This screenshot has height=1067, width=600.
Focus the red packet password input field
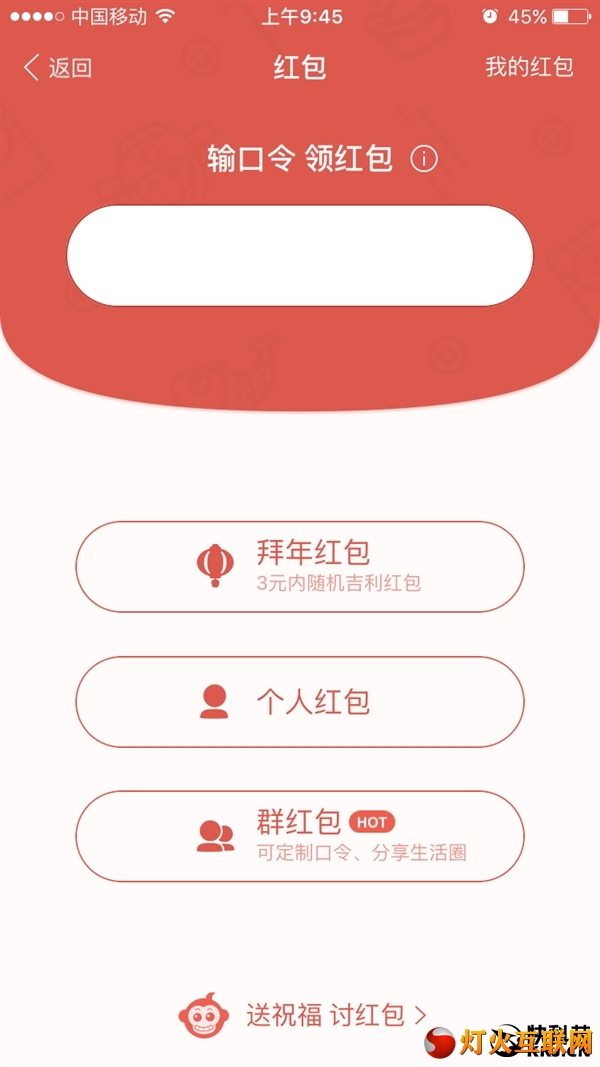click(300, 256)
